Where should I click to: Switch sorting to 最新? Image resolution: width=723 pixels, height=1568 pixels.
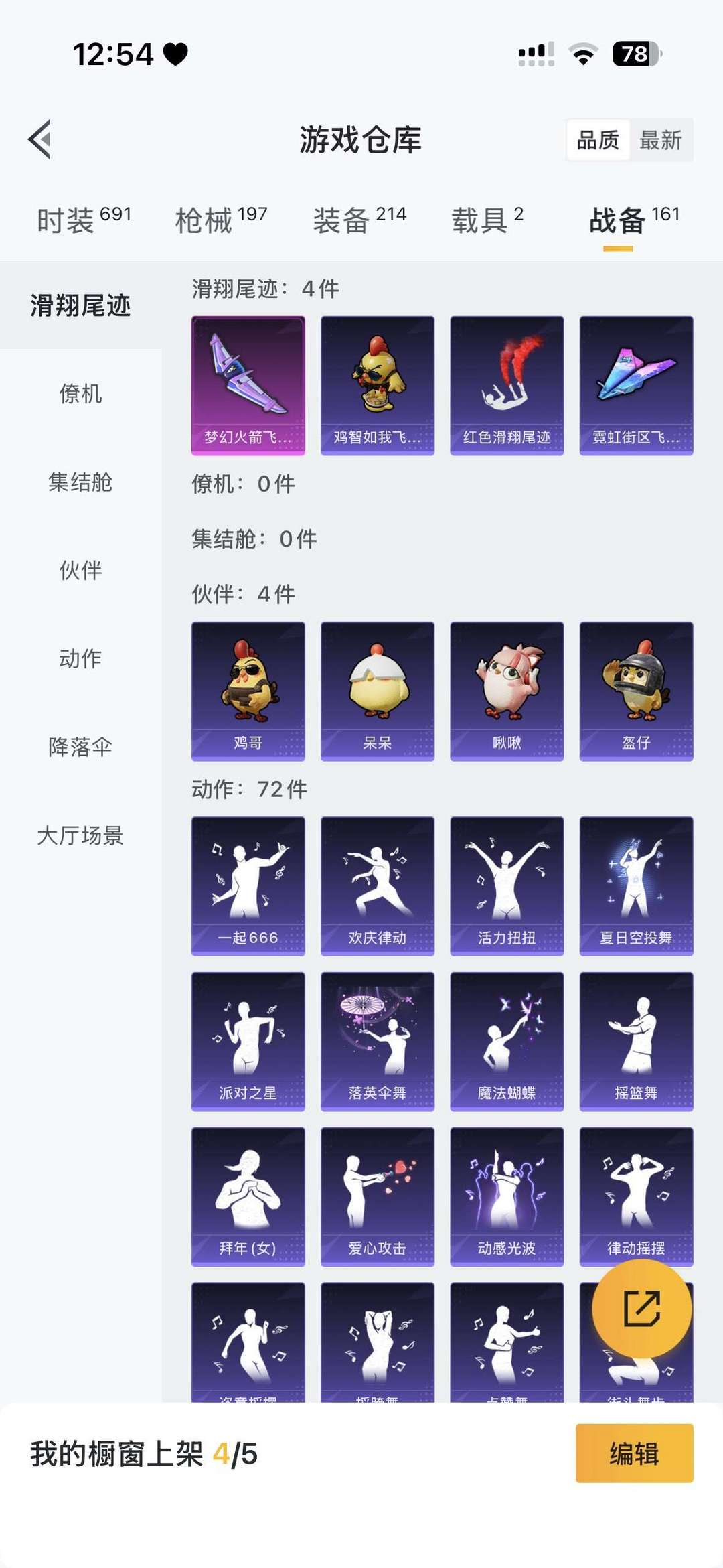(661, 140)
